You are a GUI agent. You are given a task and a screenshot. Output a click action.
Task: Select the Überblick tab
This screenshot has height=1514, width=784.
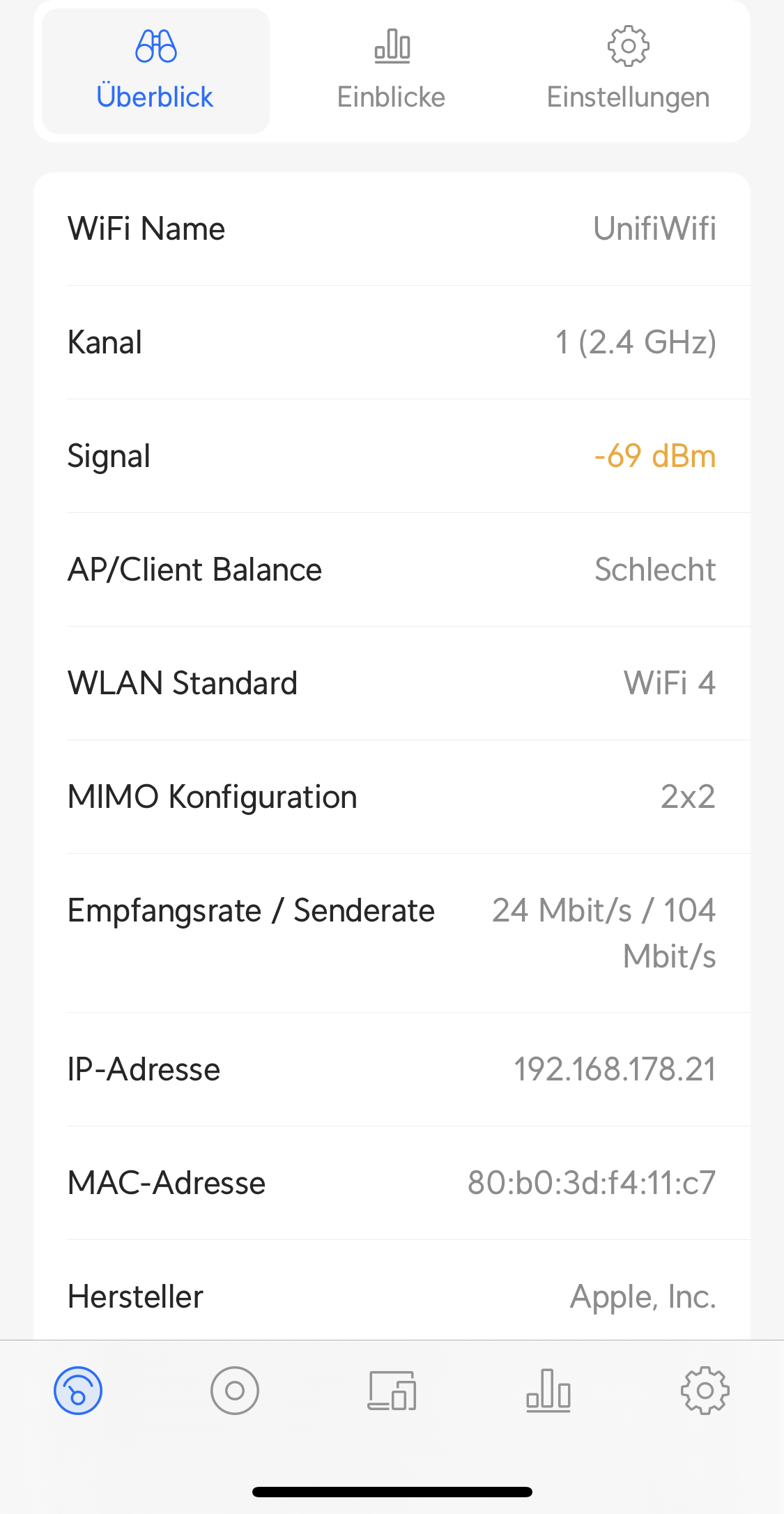(155, 71)
